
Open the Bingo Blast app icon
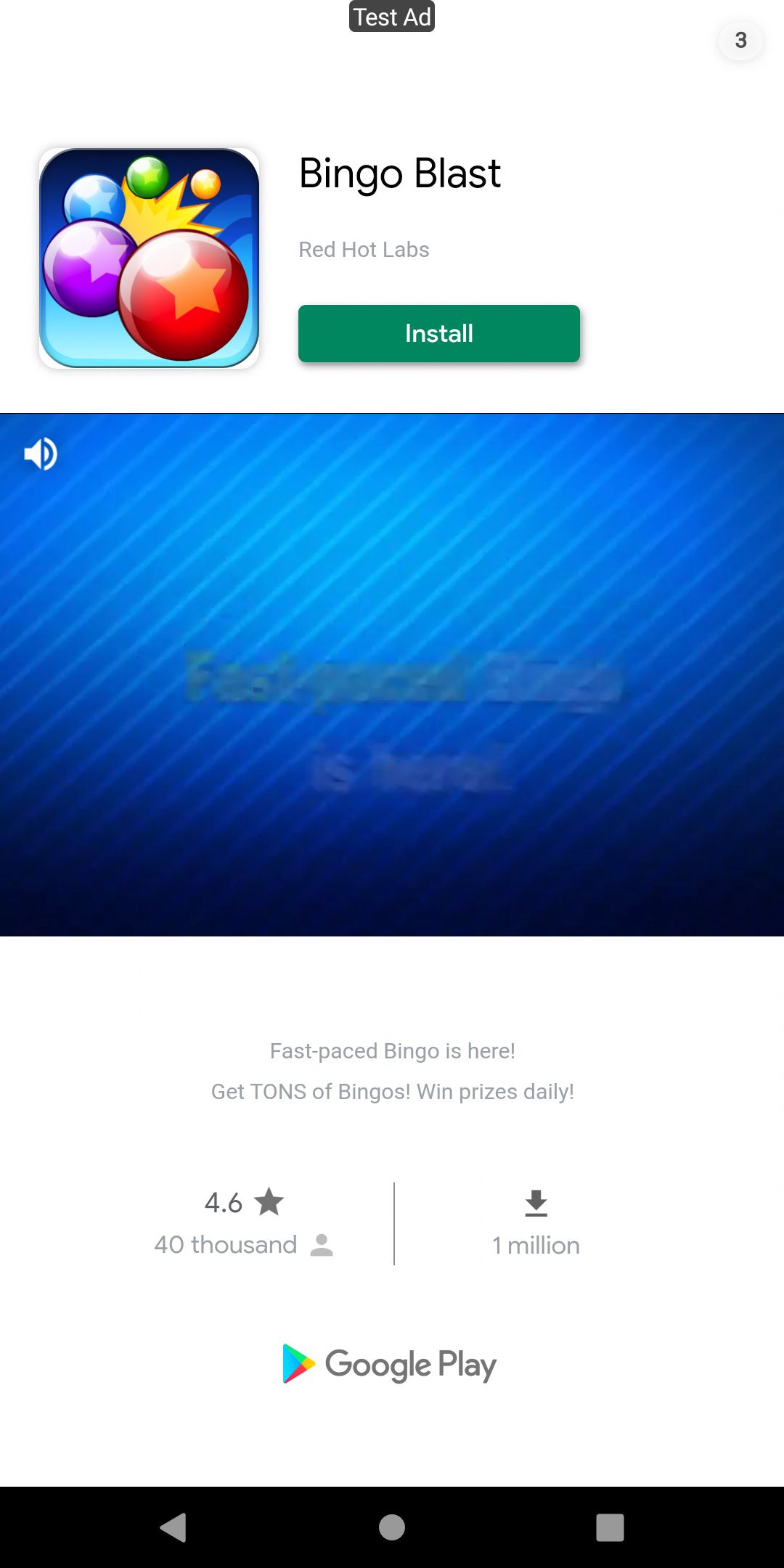click(149, 258)
